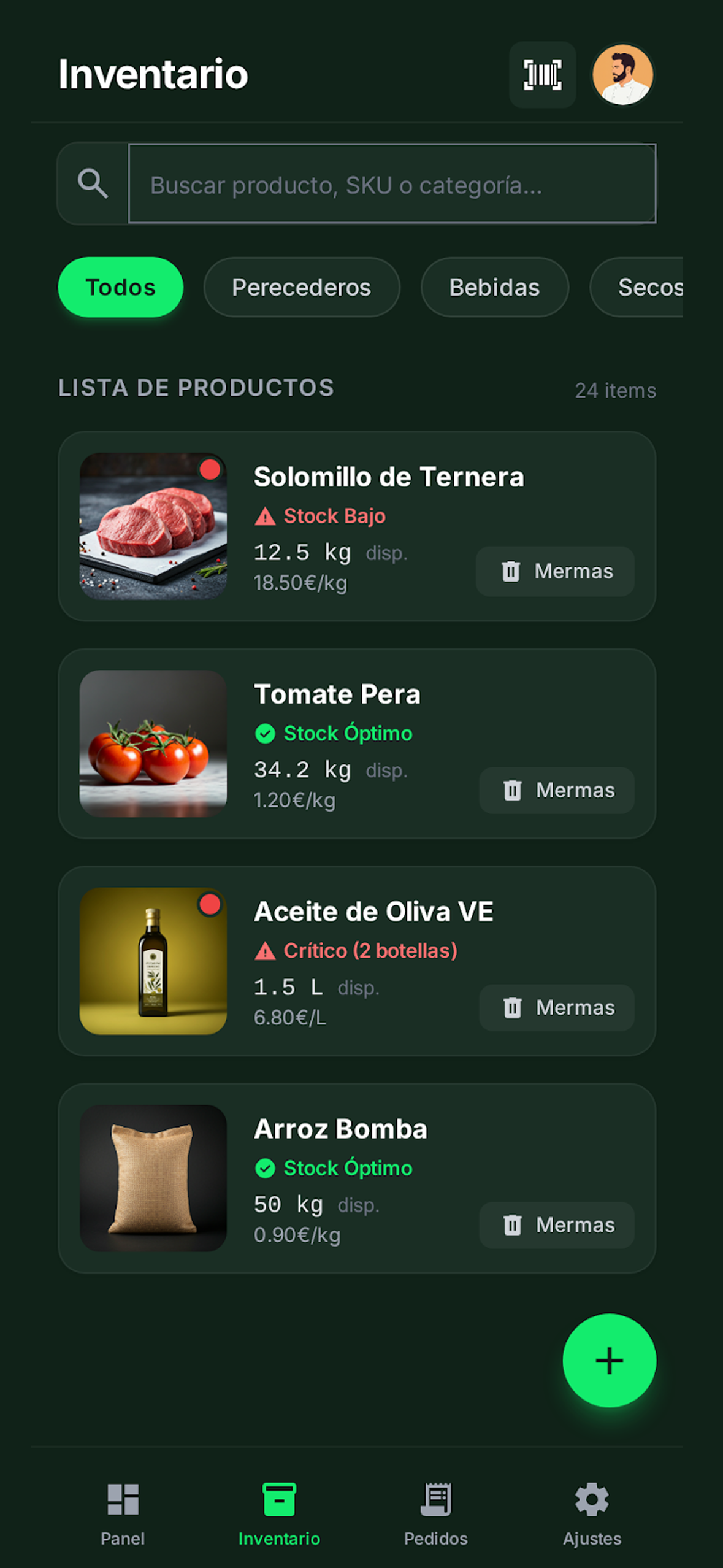Tap the green plus floating button
The image size is (723, 1568).
pos(608,1360)
